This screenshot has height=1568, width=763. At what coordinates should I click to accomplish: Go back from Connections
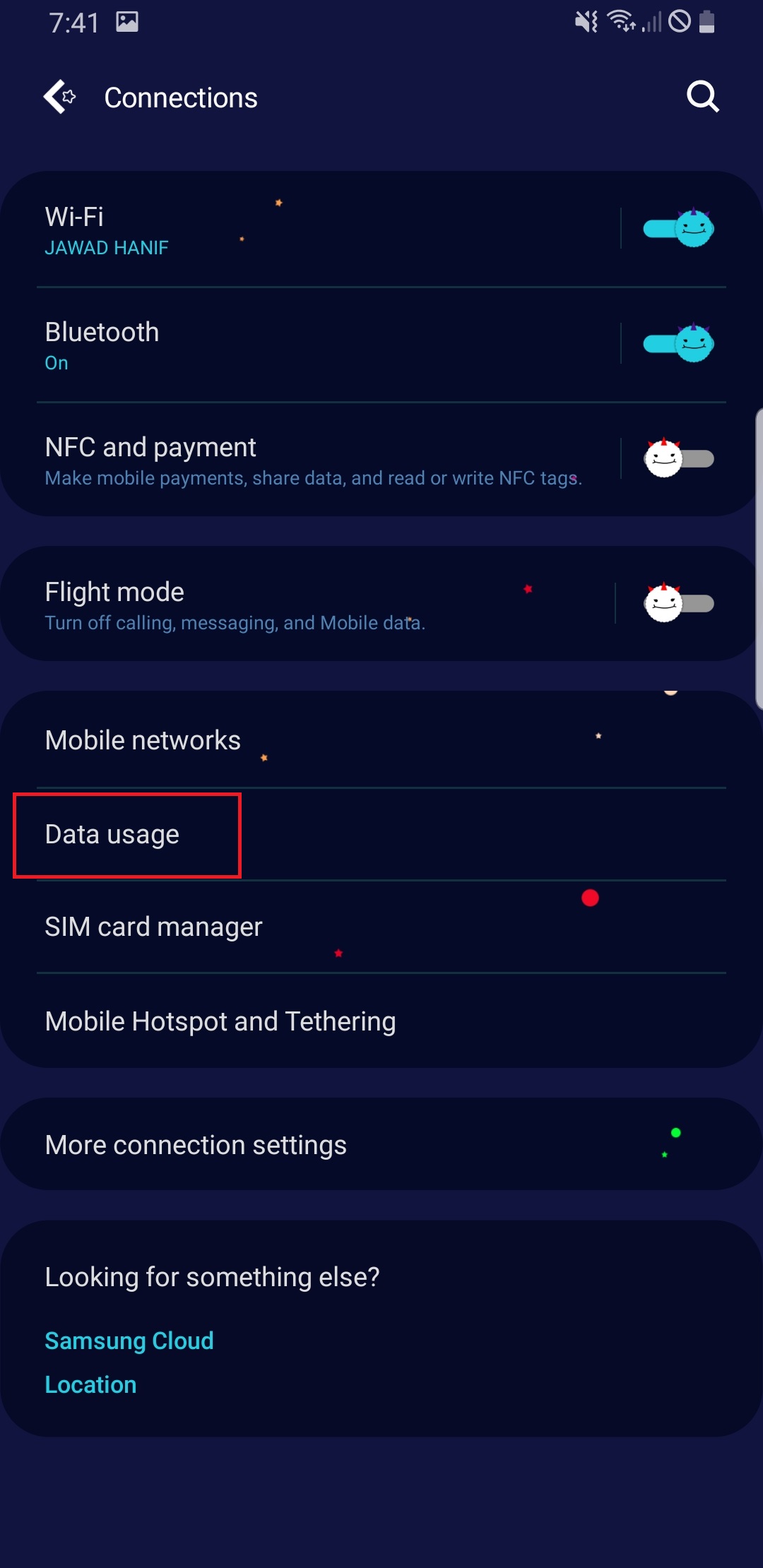click(x=60, y=97)
